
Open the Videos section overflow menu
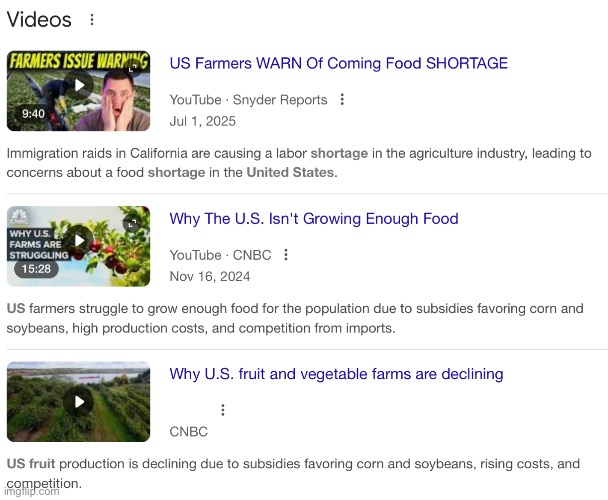point(92,20)
